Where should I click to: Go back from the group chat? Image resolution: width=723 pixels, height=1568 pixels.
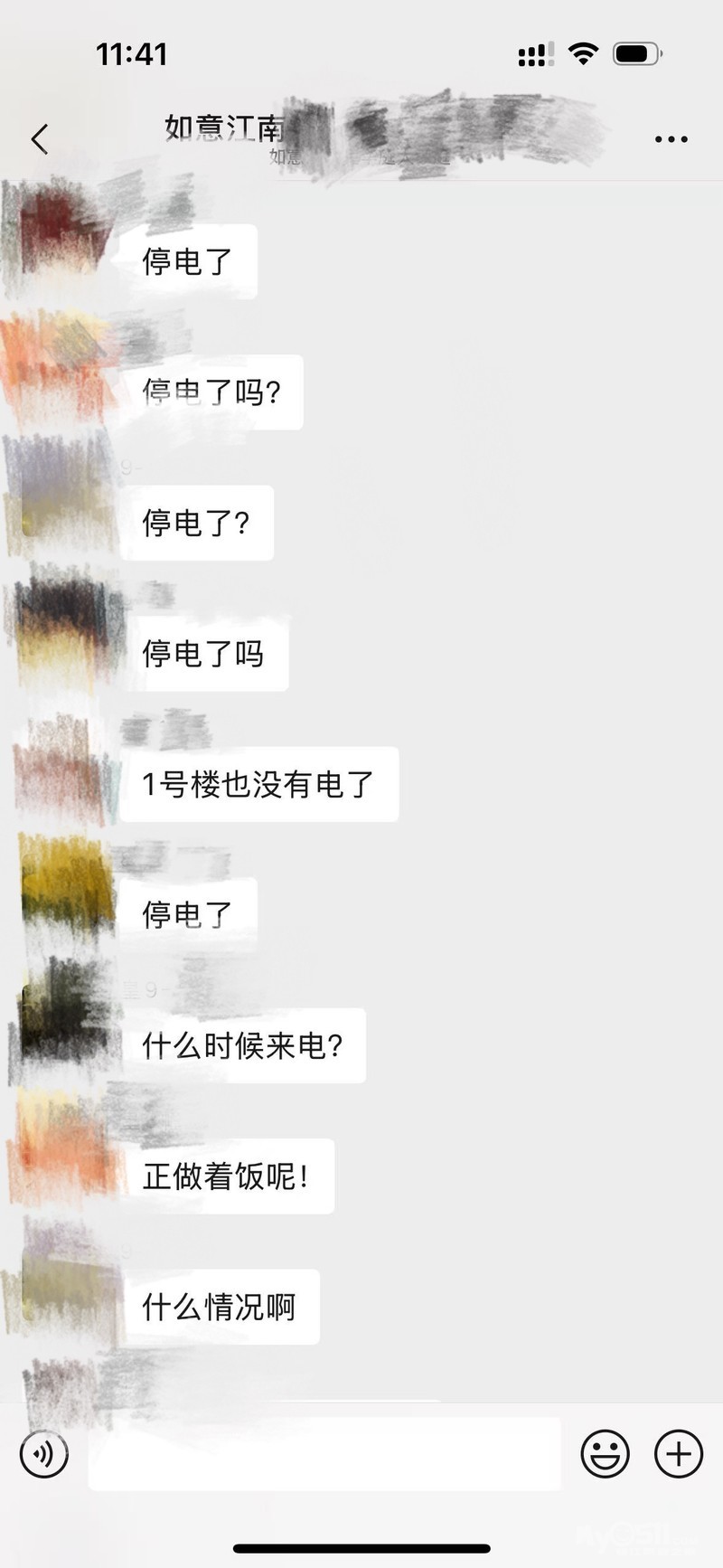[40, 139]
